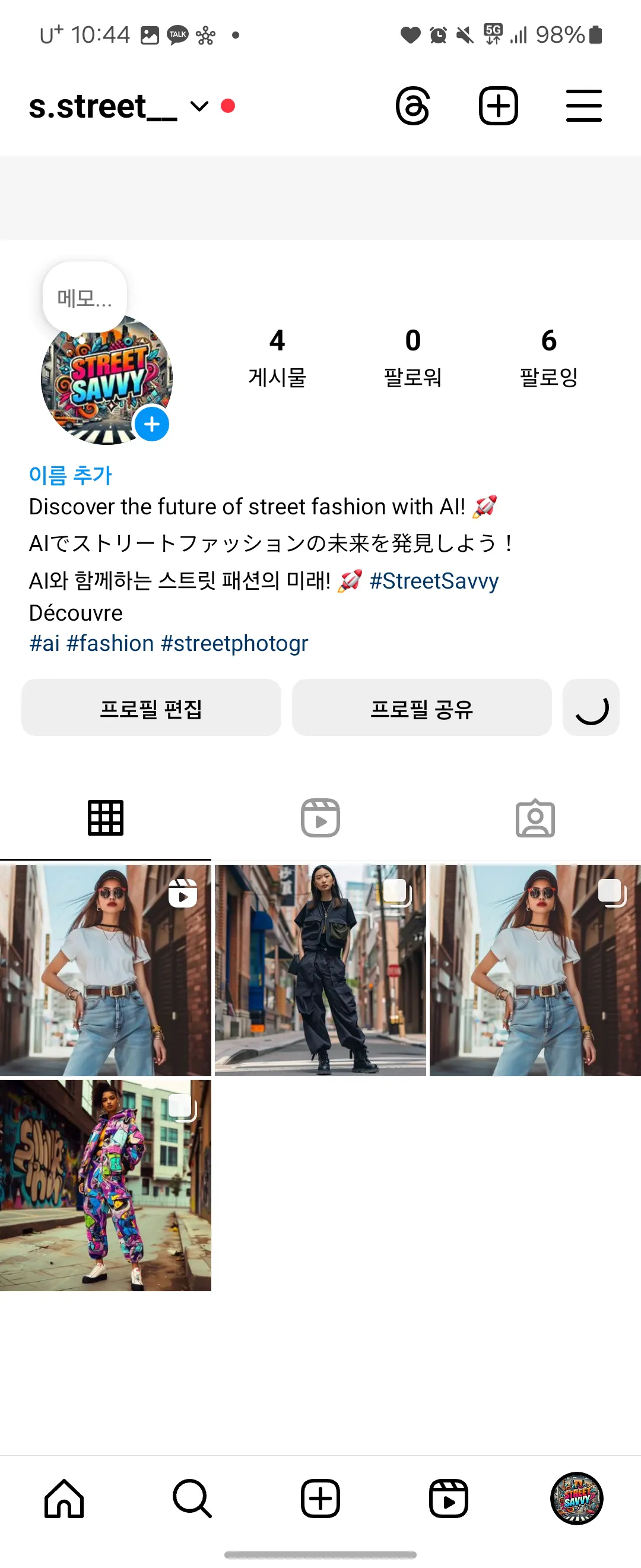Open the #StreetSavvy hashtag link
Image resolution: width=641 pixels, height=1568 pixels.
click(434, 581)
